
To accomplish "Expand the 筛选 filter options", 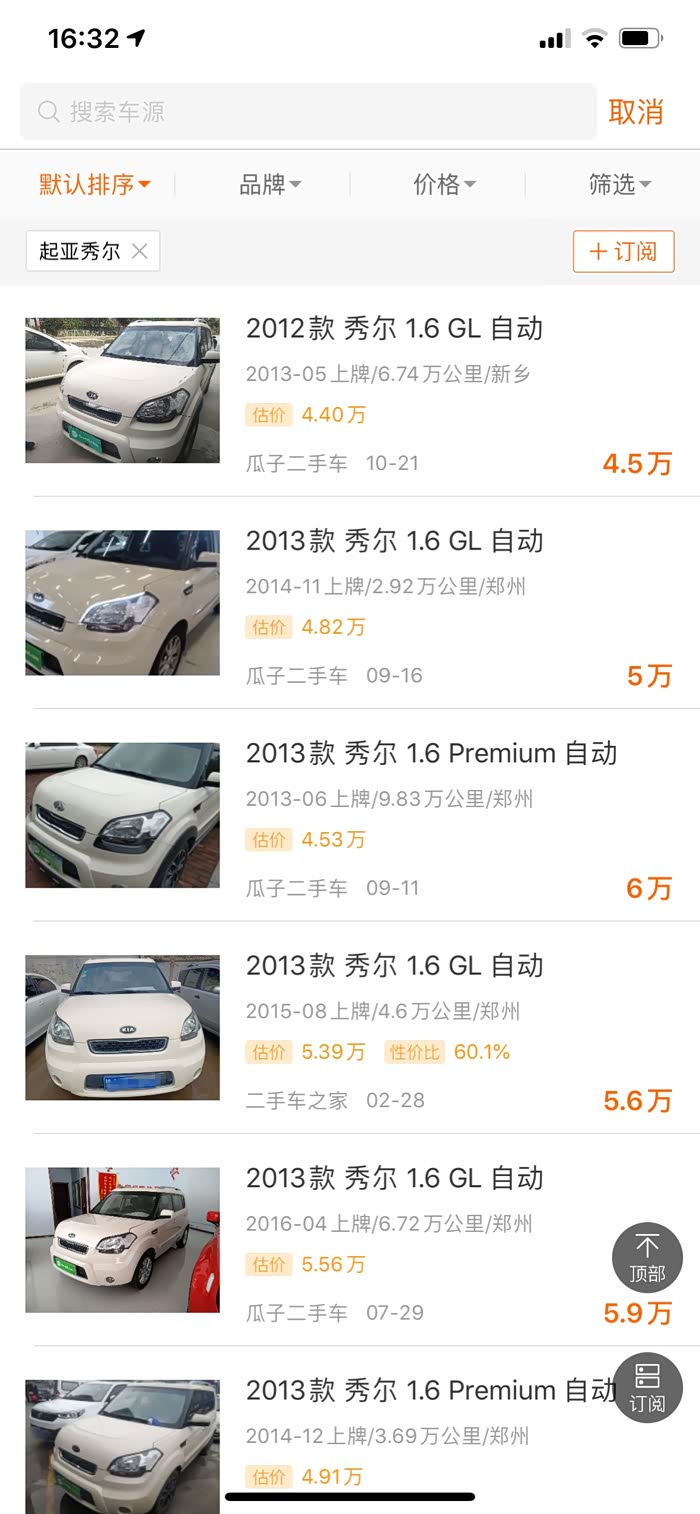I will point(619,184).
